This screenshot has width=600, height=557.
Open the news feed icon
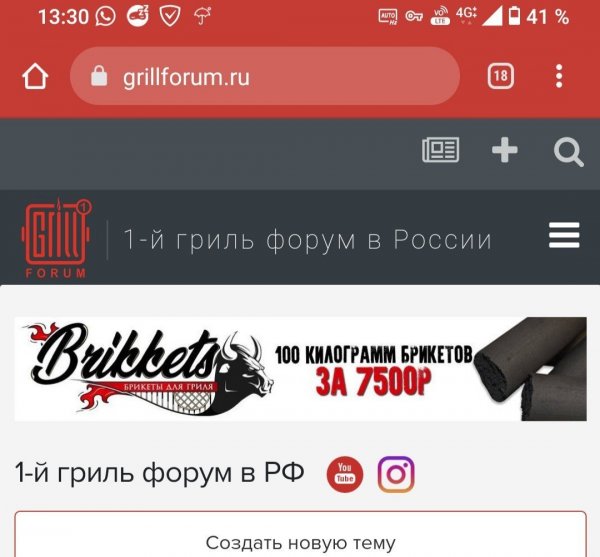click(441, 151)
